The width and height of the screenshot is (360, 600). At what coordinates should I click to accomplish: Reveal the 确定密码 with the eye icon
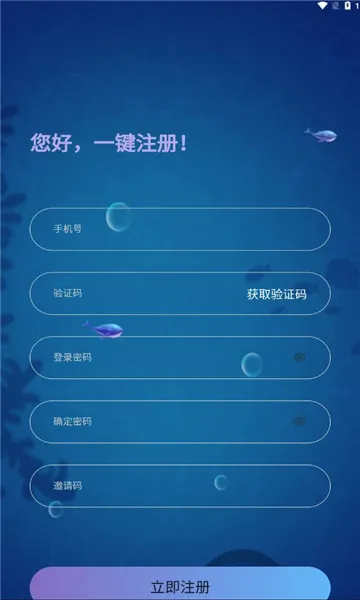pyautogui.click(x=299, y=422)
